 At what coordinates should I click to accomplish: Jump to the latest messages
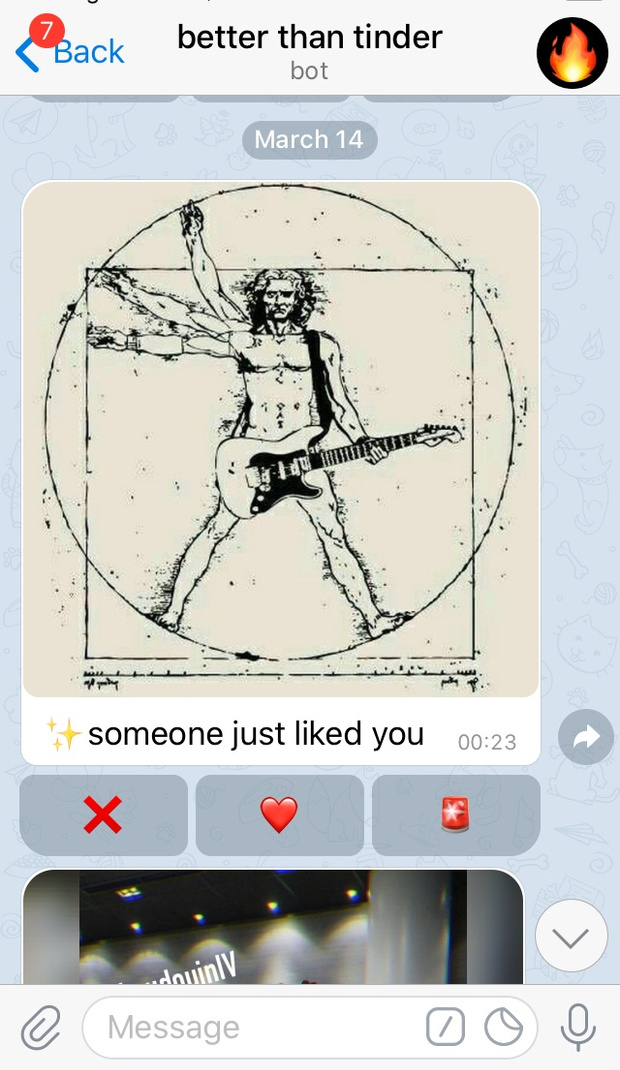click(x=571, y=936)
